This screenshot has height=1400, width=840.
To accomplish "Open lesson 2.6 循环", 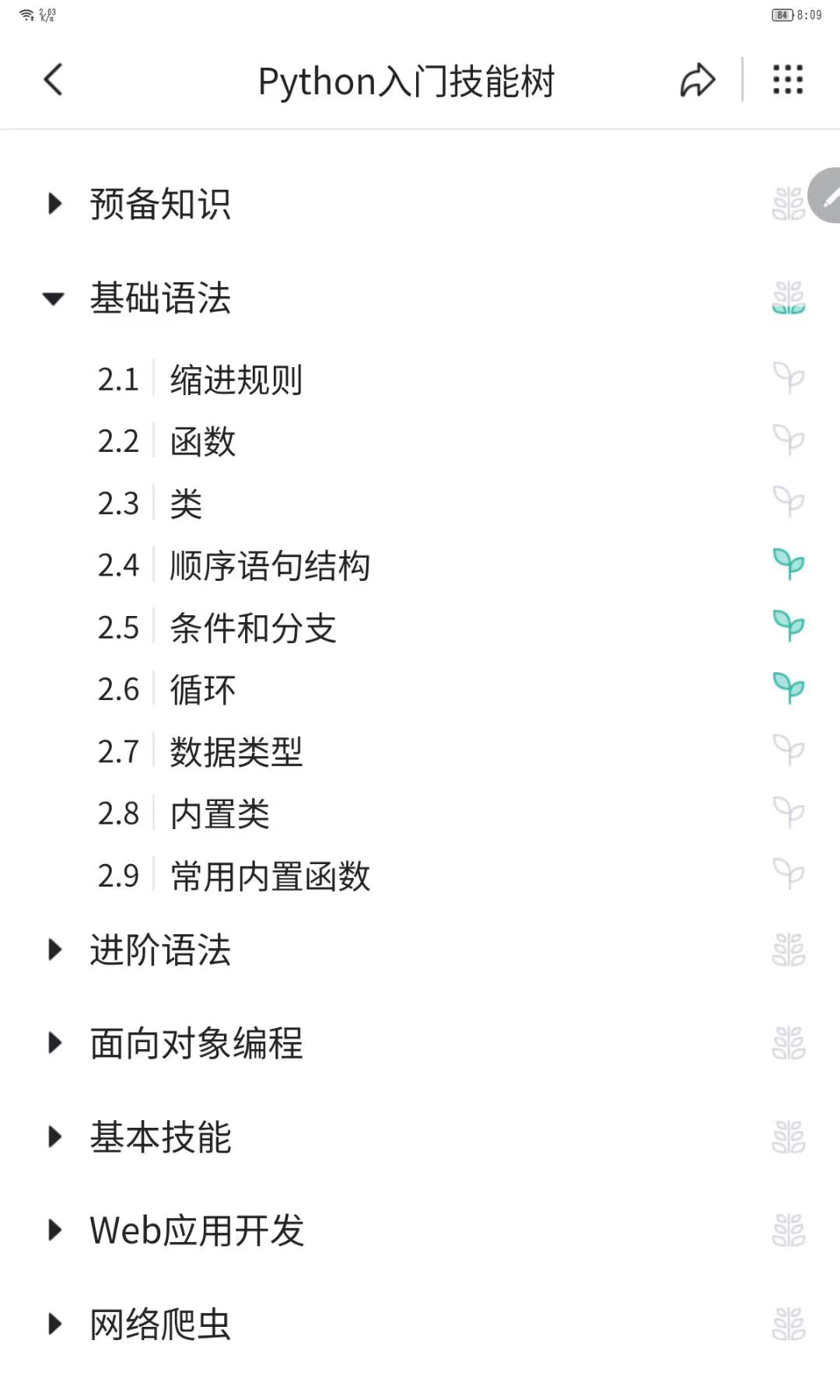I will coord(202,690).
